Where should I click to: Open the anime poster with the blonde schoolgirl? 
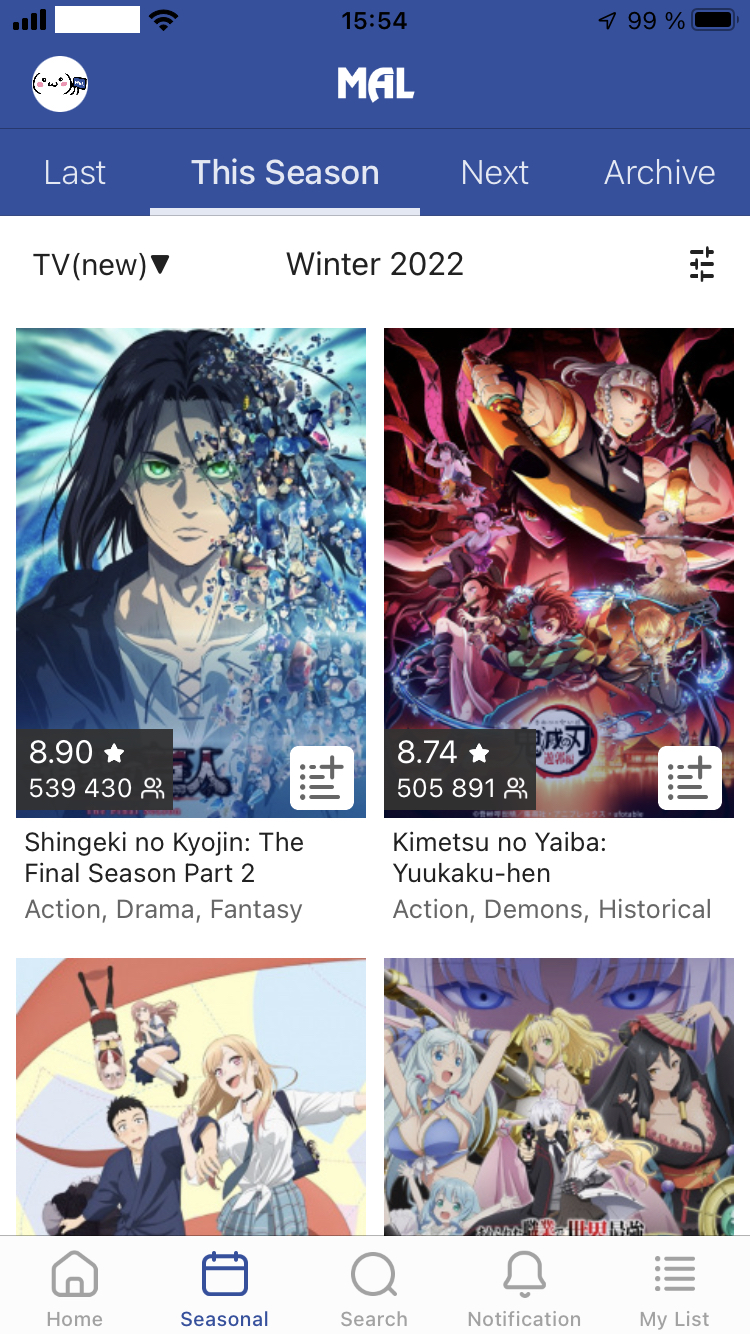pyautogui.click(x=191, y=1097)
